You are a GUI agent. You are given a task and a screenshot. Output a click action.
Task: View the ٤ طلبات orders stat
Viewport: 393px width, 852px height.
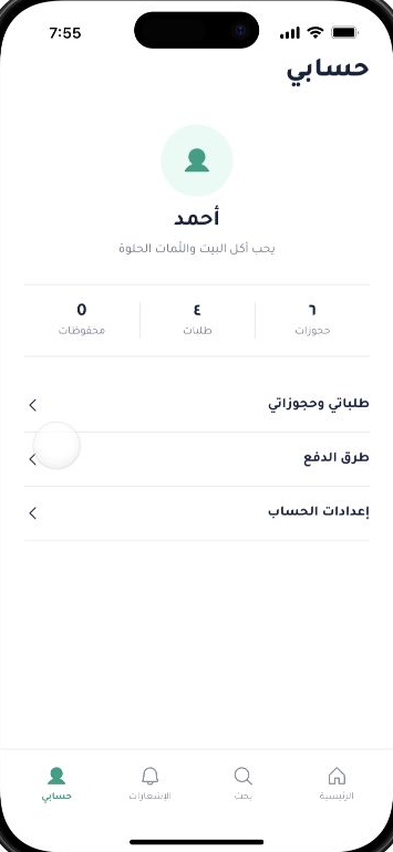197,320
